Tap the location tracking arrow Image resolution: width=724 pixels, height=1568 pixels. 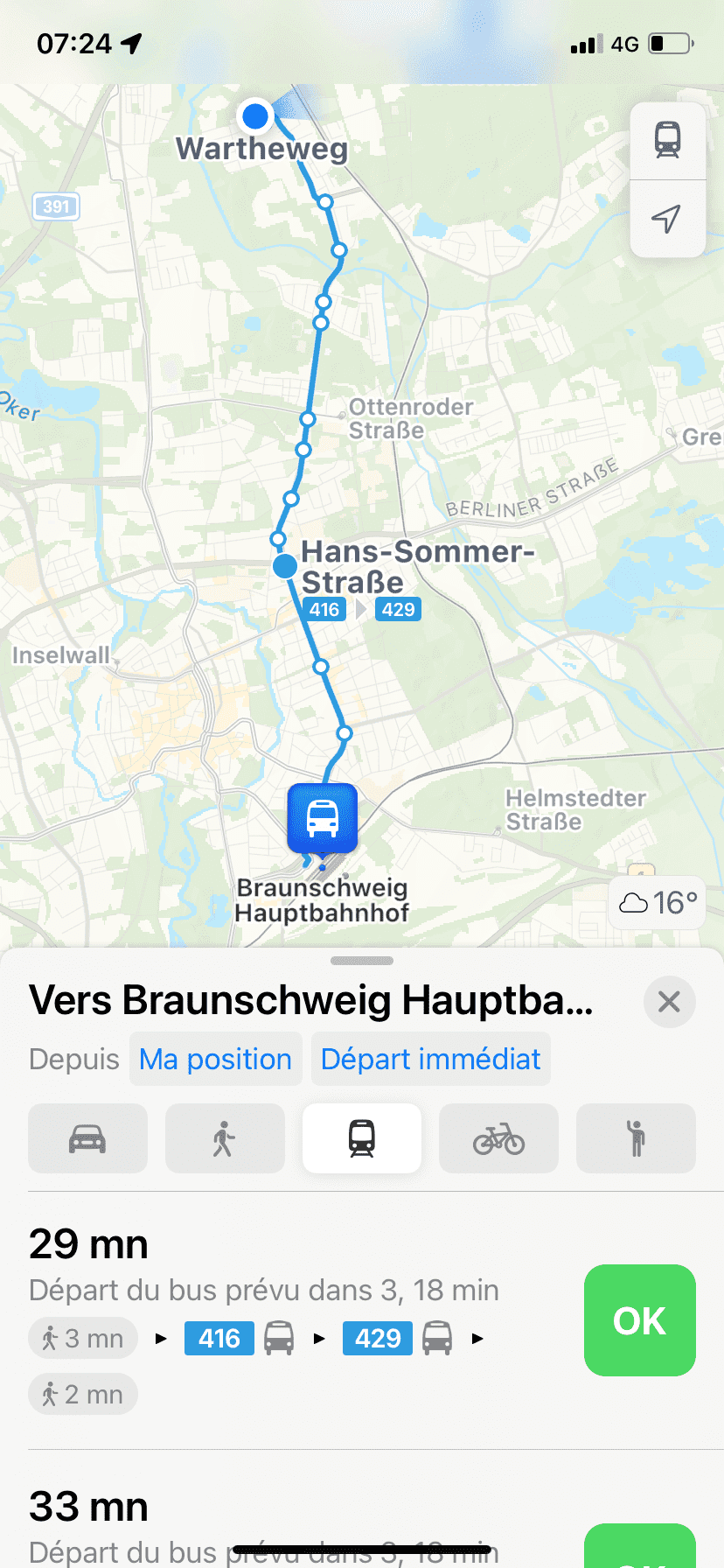[x=667, y=219]
